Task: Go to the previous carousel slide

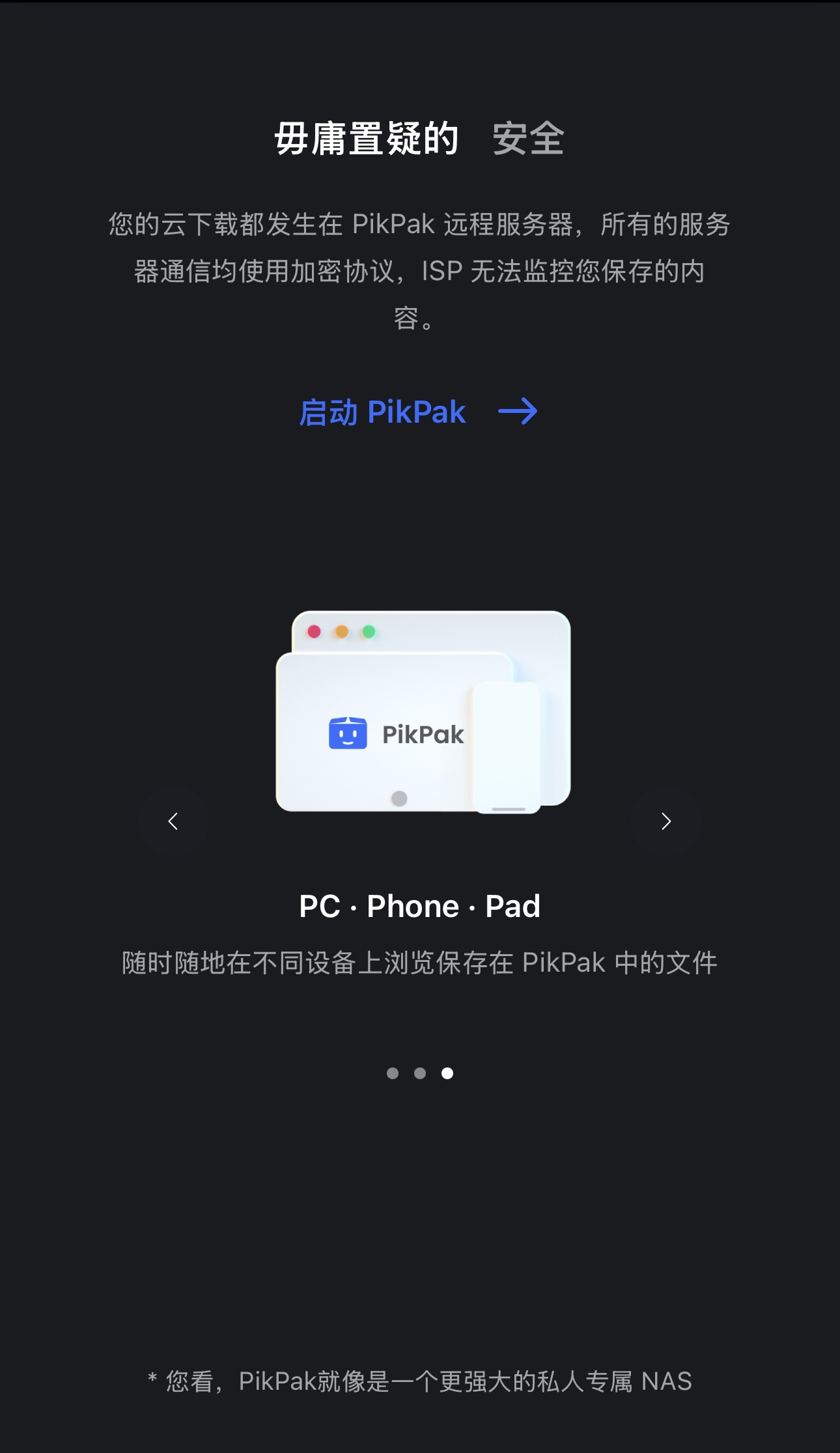Action: pos(173,821)
